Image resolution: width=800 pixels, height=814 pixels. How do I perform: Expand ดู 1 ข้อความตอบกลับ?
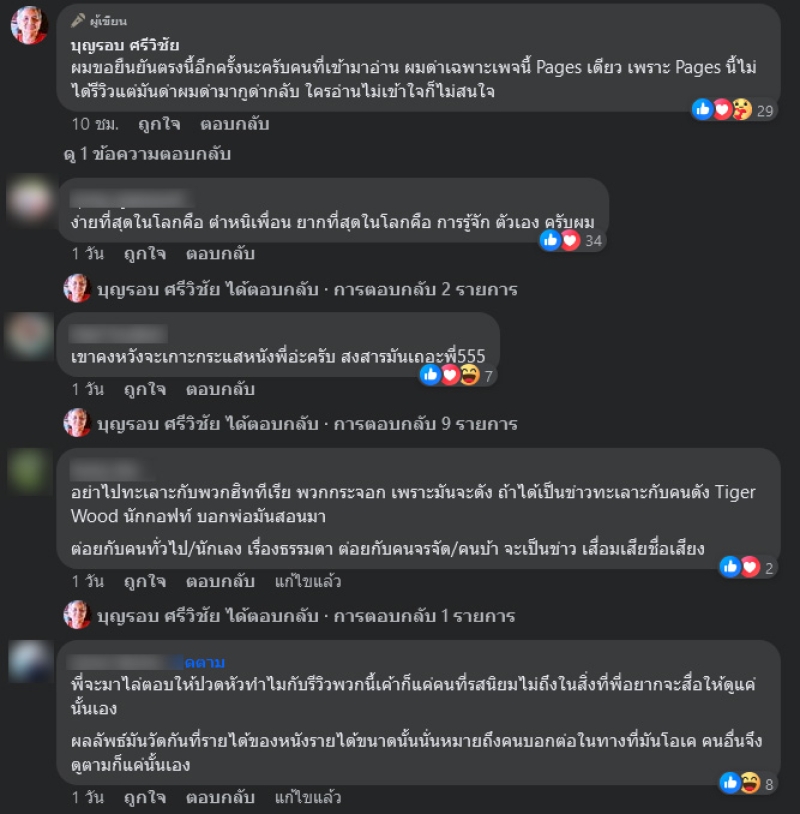click(x=147, y=155)
